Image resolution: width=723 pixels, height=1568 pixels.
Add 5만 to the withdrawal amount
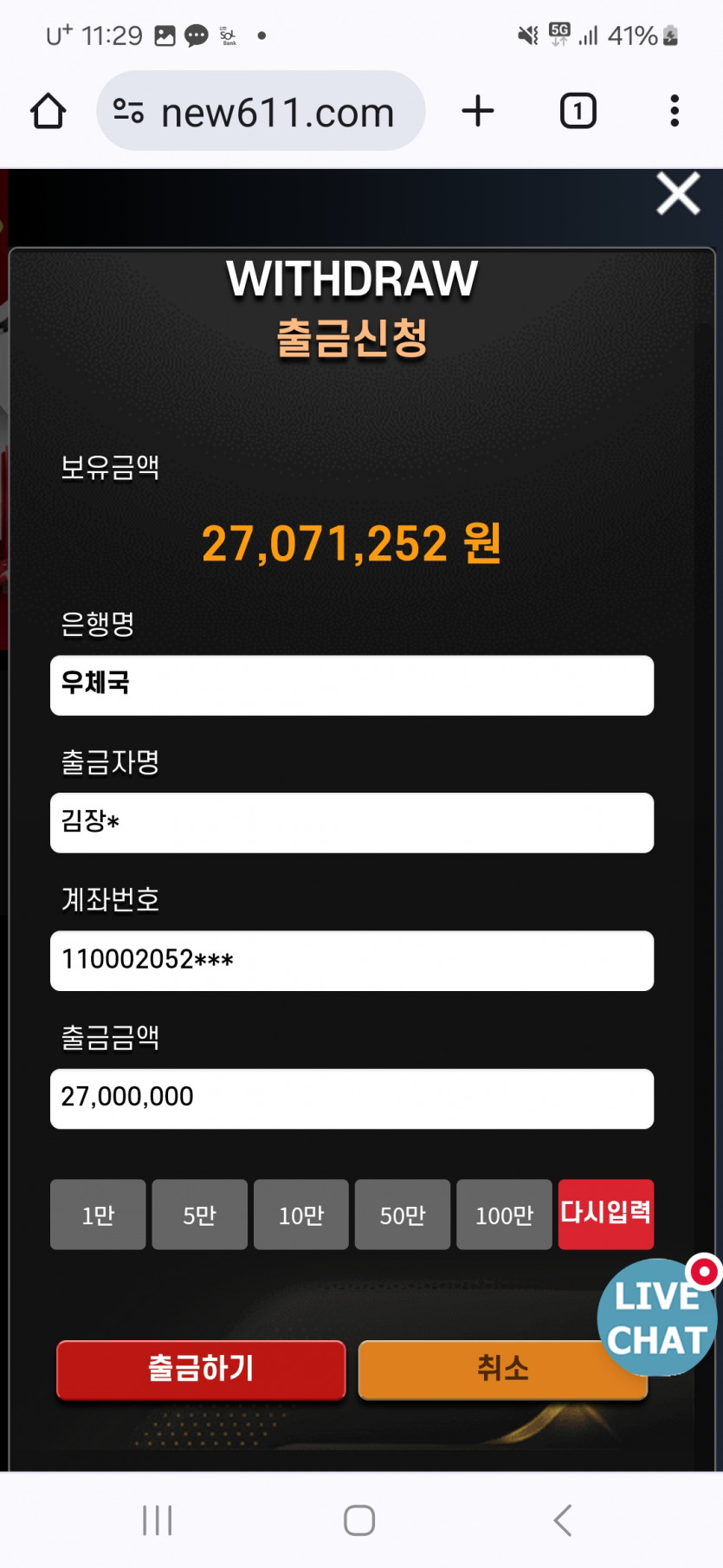tap(199, 1215)
